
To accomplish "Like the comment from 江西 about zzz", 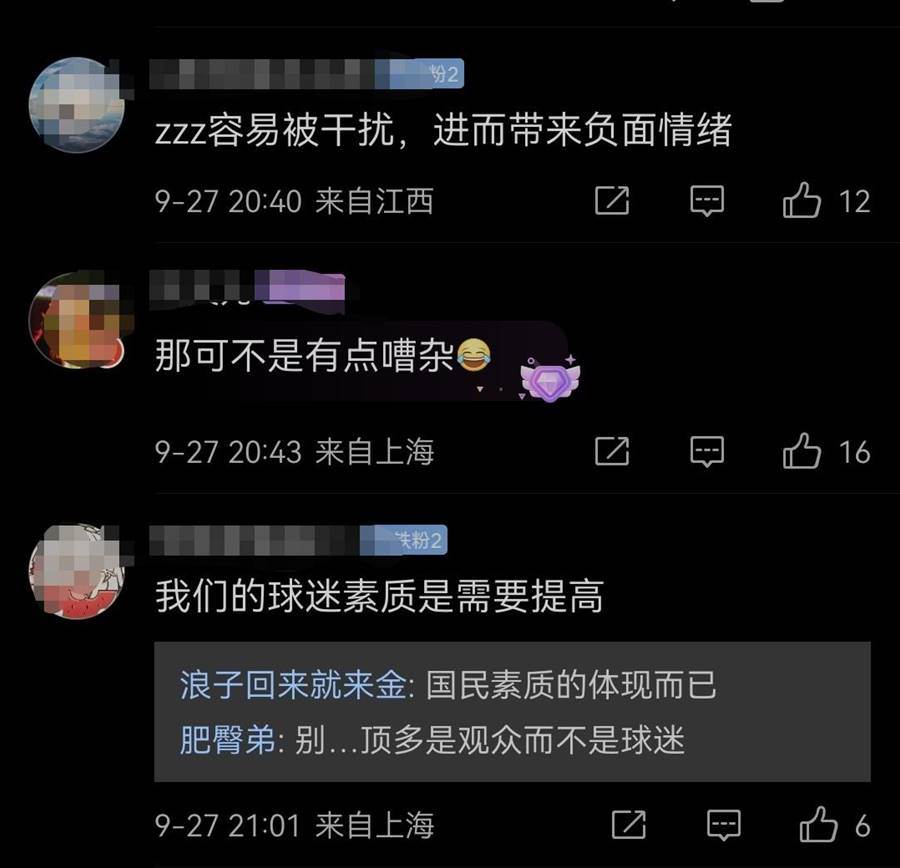I will click(x=803, y=201).
